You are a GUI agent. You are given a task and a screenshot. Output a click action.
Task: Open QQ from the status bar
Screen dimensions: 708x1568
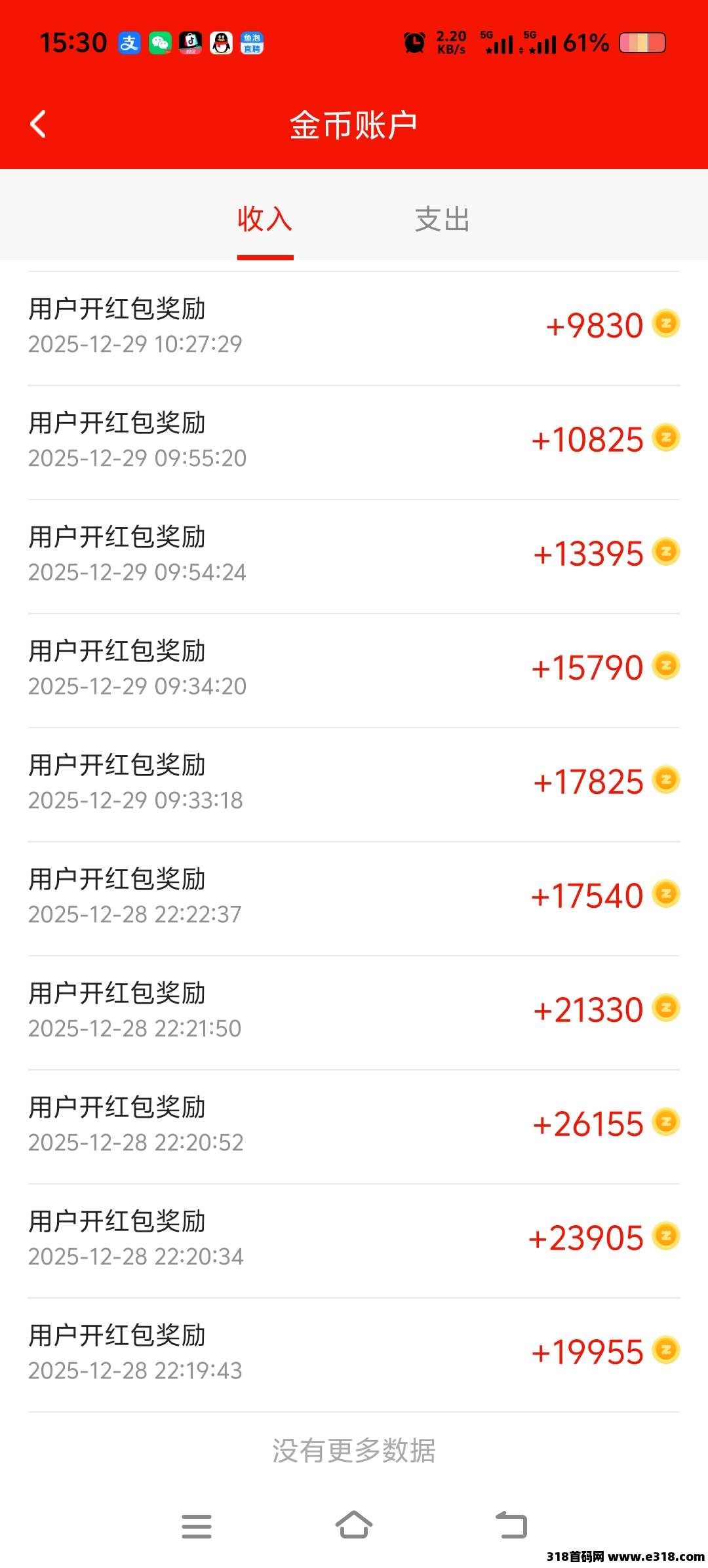221,41
